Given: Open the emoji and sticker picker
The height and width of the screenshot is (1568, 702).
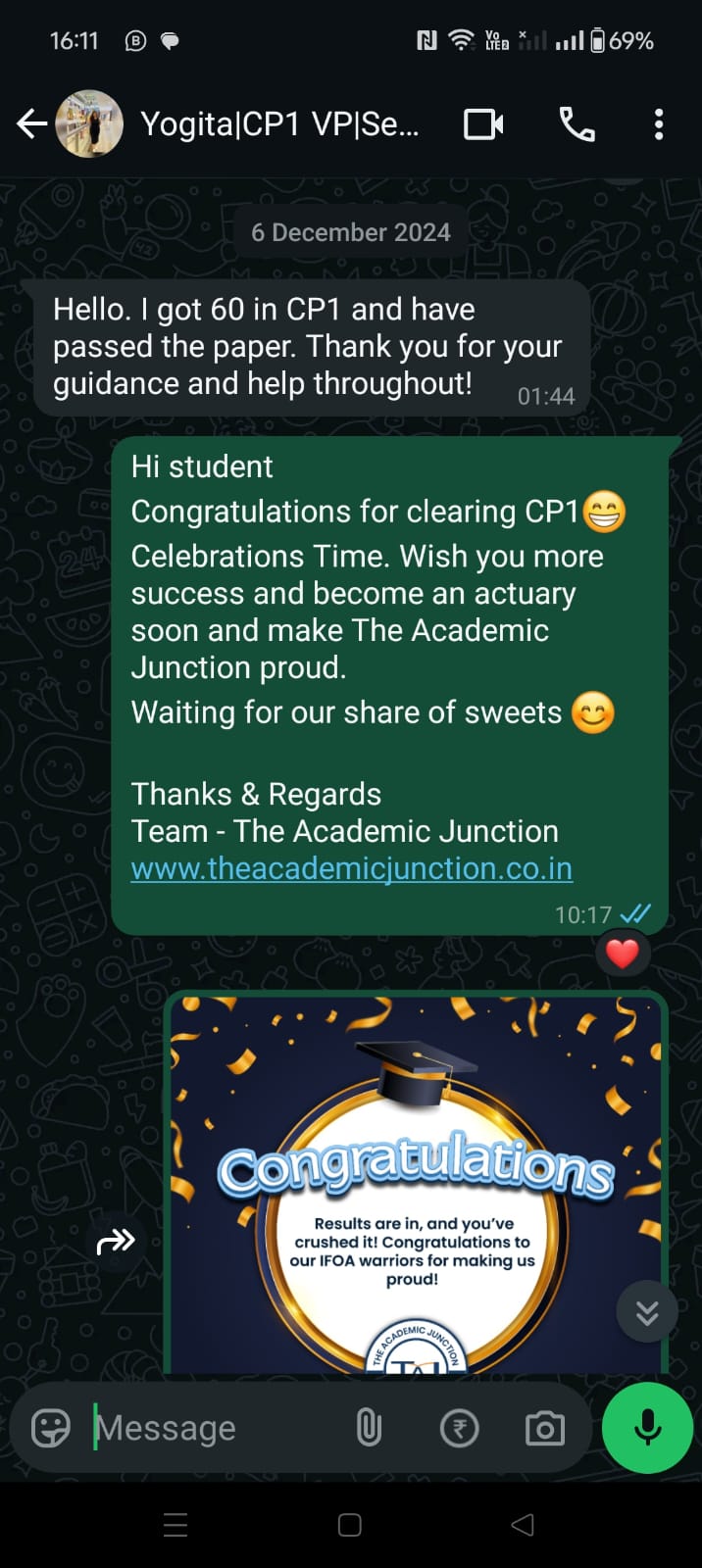Looking at the screenshot, I should [x=51, y=1428].
